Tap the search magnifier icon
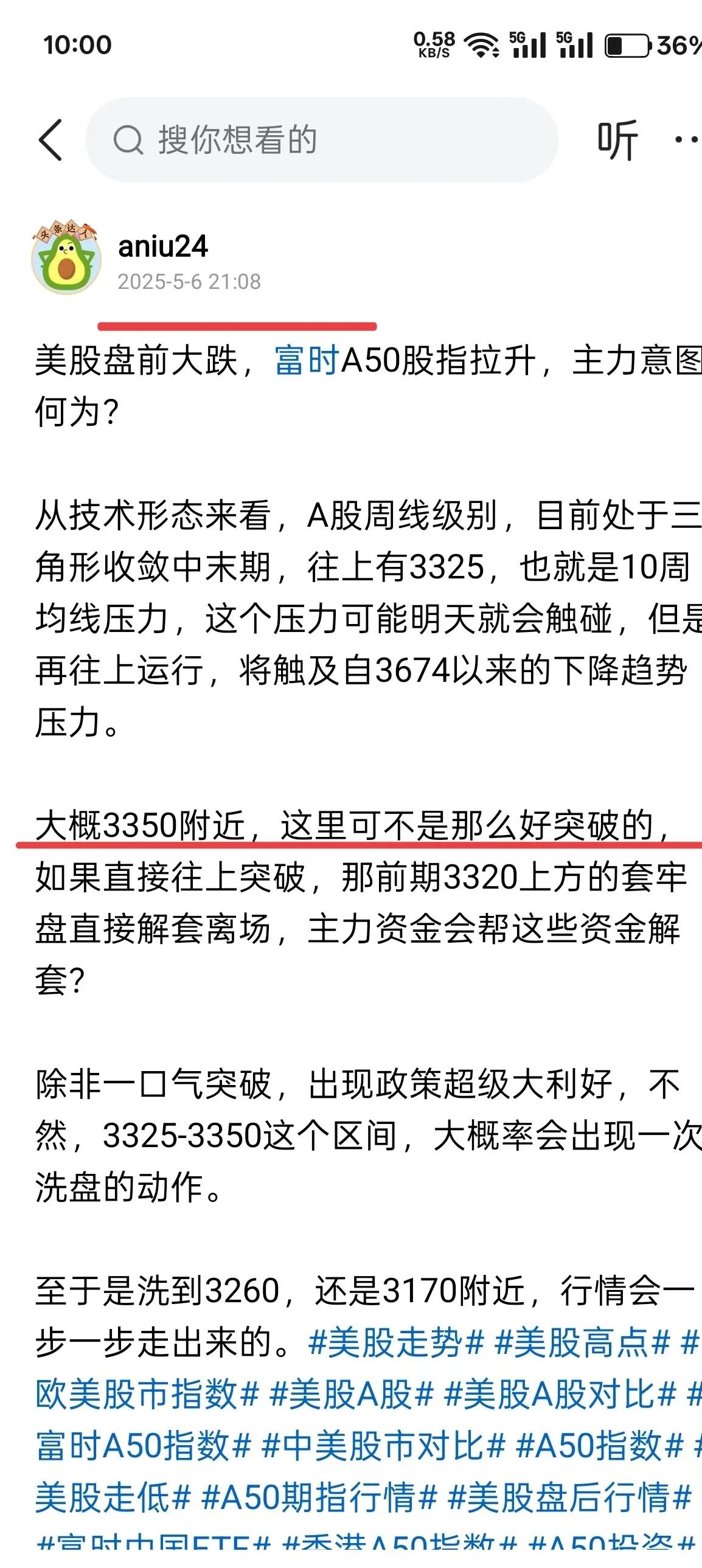This screenshot has height=1568, width=702. [x=128, y=140]
